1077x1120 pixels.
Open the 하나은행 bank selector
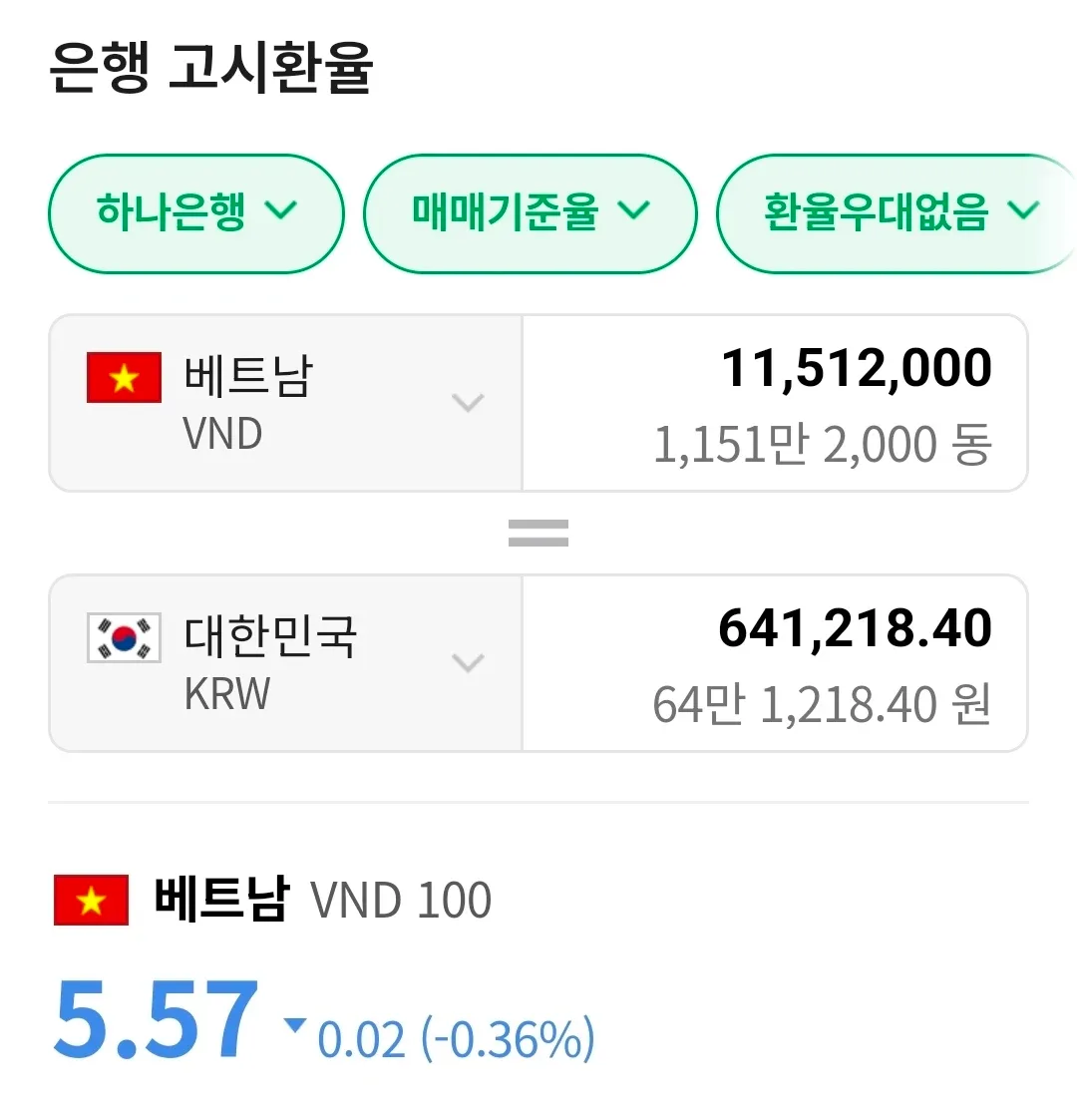point(195,212)
